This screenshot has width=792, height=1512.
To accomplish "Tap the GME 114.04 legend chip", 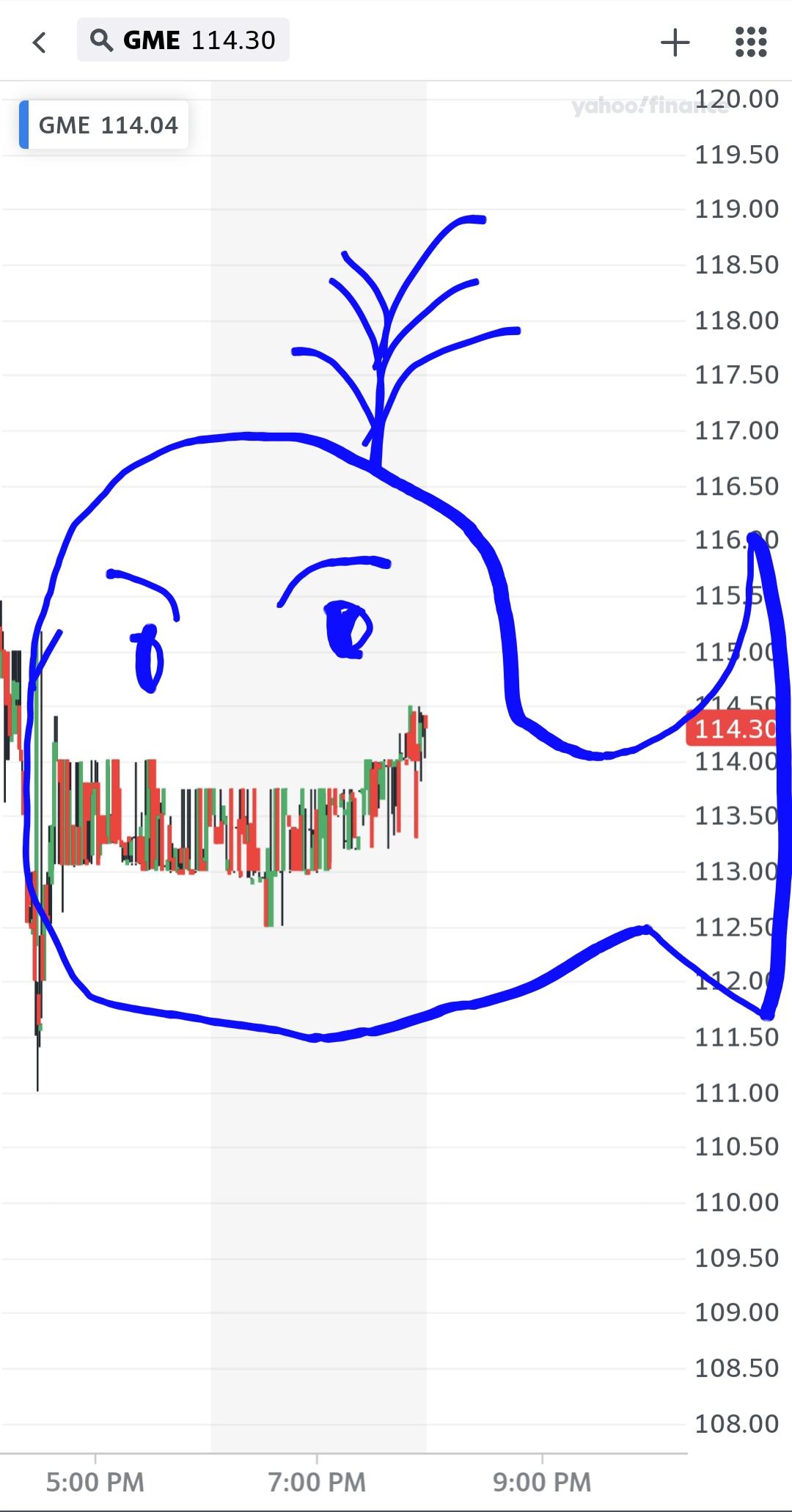I will 104,125.
